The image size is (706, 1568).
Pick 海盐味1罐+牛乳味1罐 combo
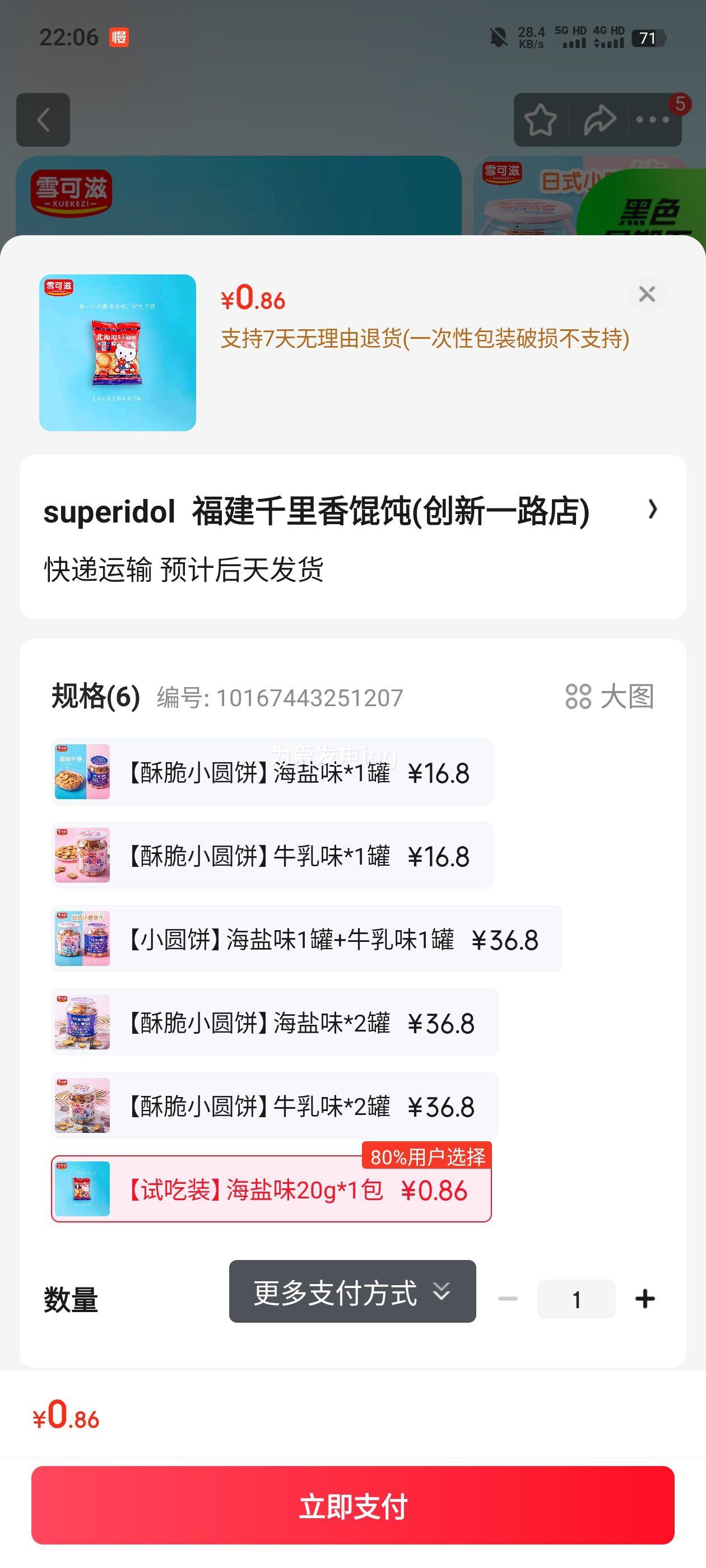pos(306,939)
